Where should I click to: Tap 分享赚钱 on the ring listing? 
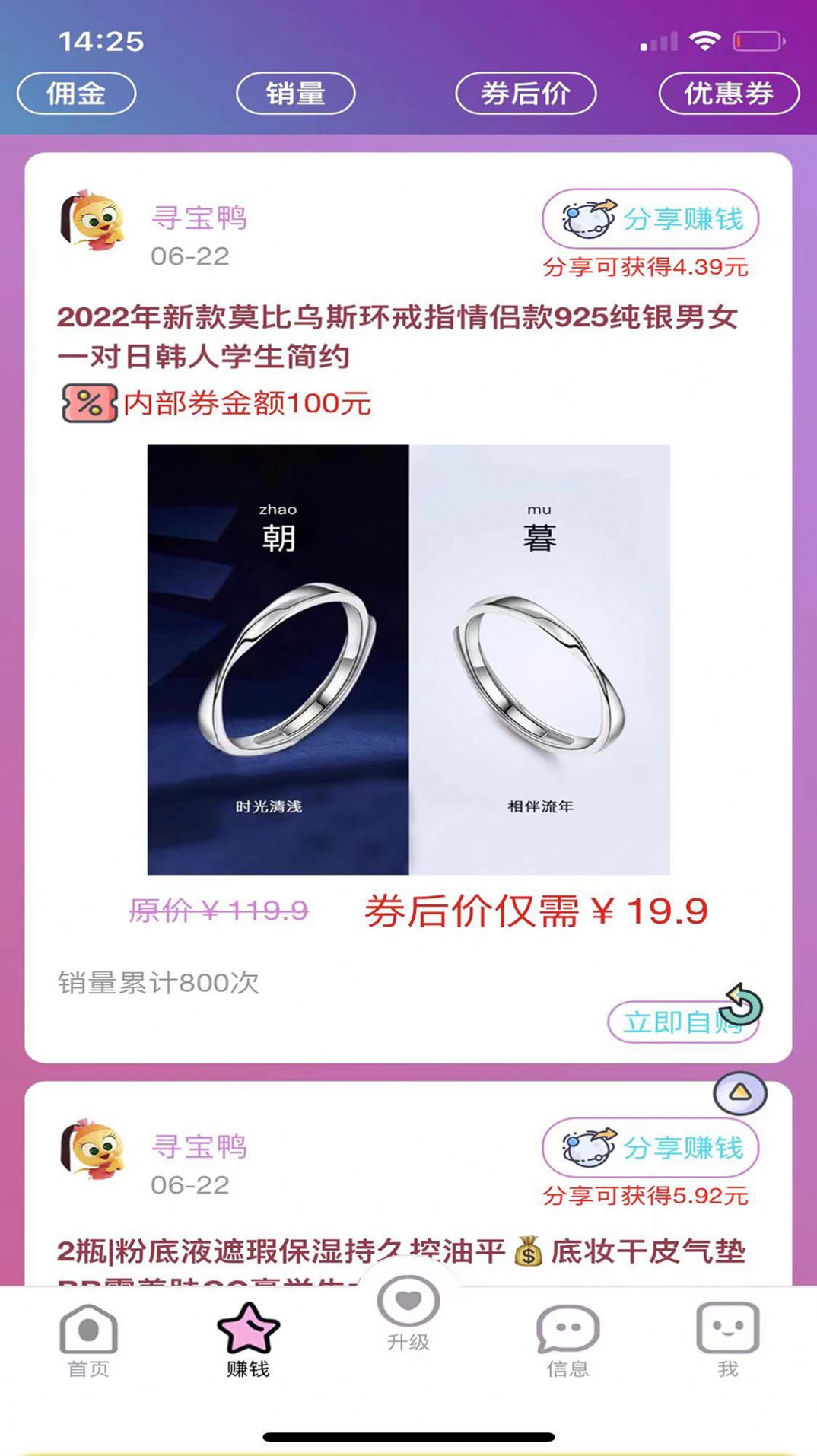click(650, 219)
